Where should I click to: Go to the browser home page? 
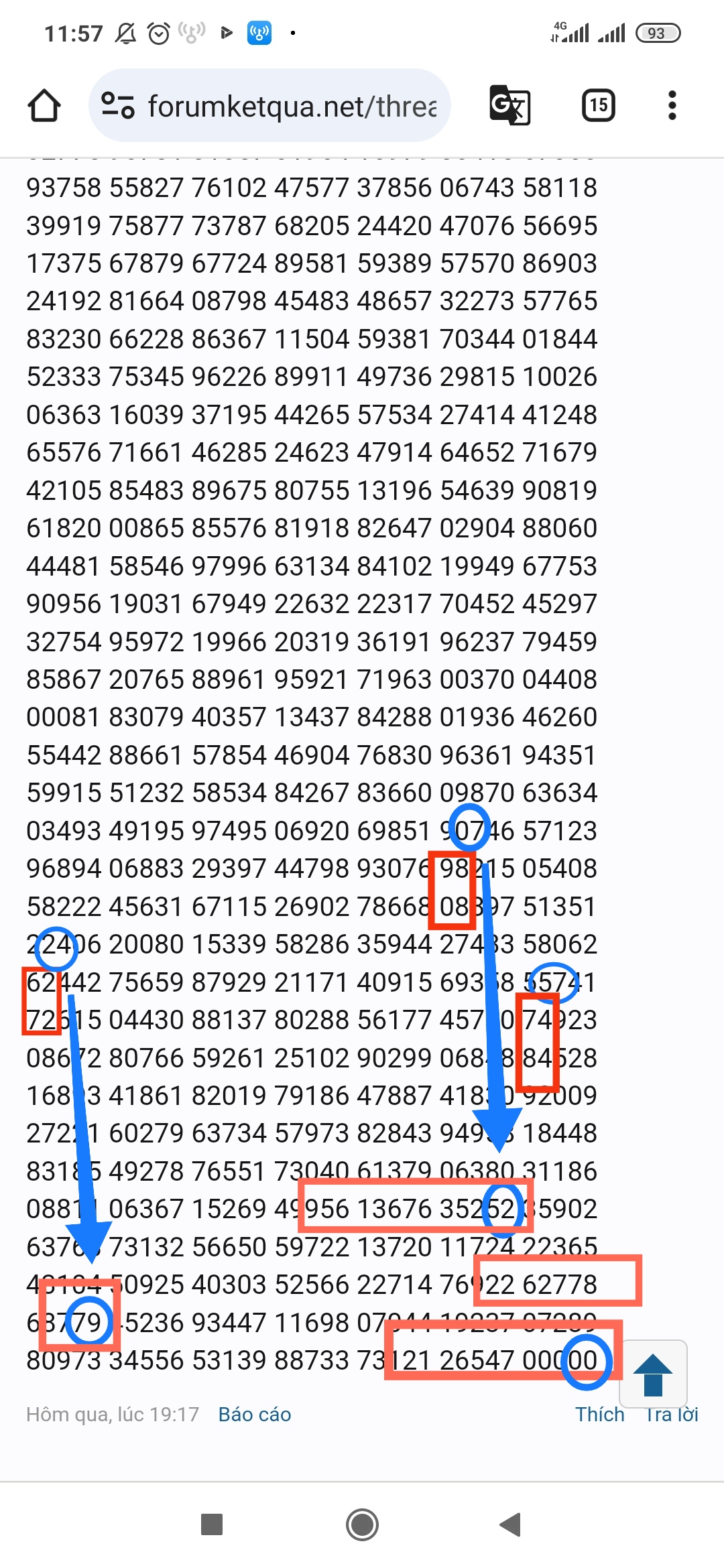44,106
